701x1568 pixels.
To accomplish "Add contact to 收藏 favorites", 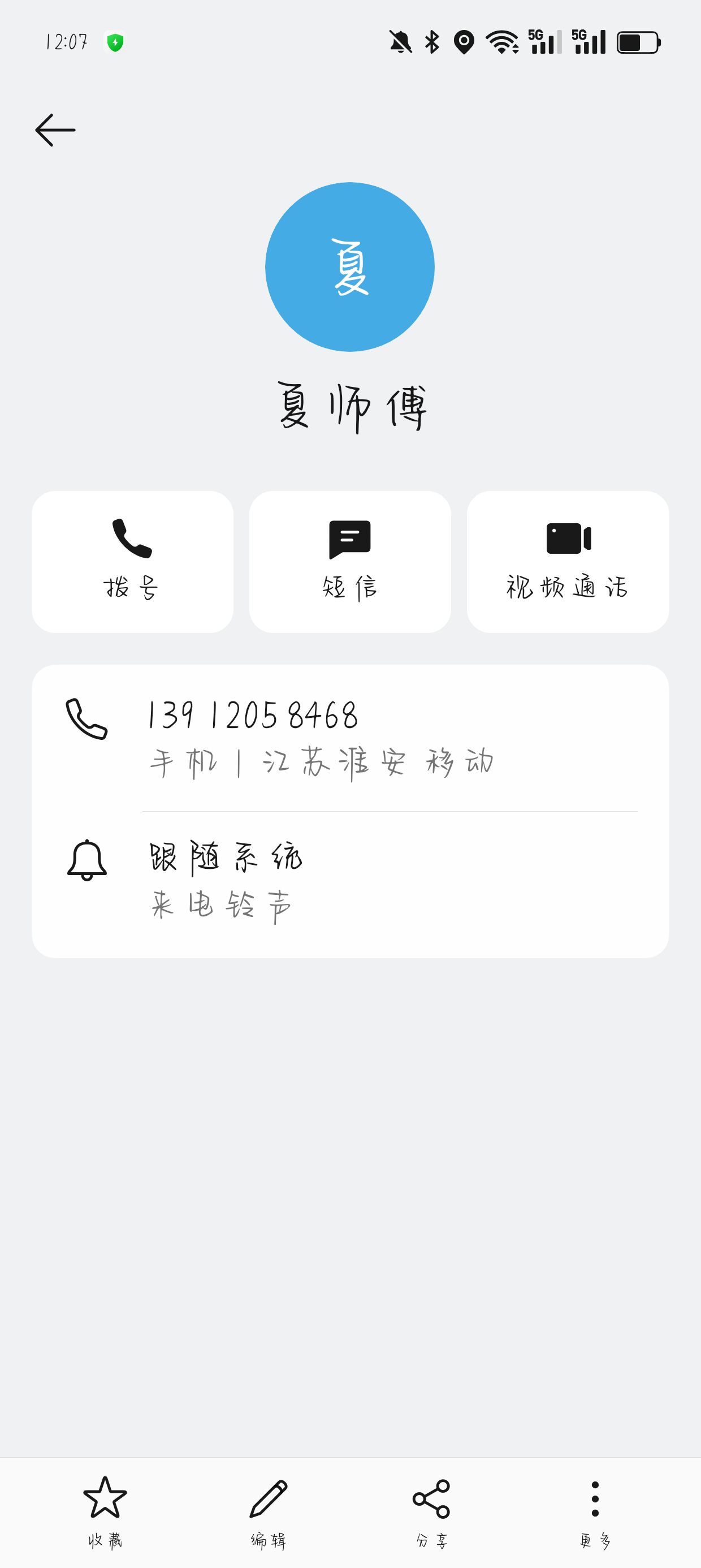I will [x=105, y=1512].
